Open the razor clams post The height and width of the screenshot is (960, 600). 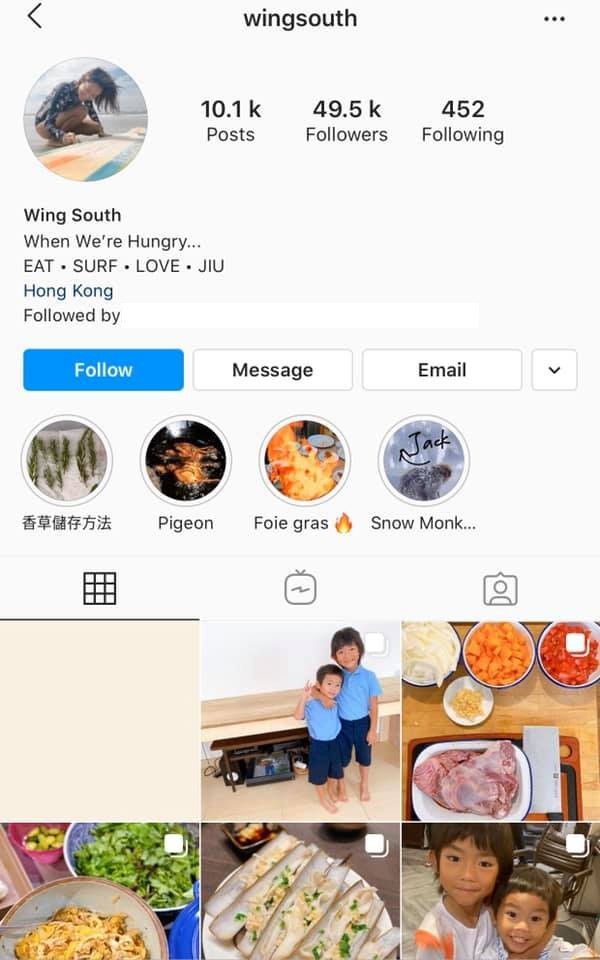pos(300,892)
